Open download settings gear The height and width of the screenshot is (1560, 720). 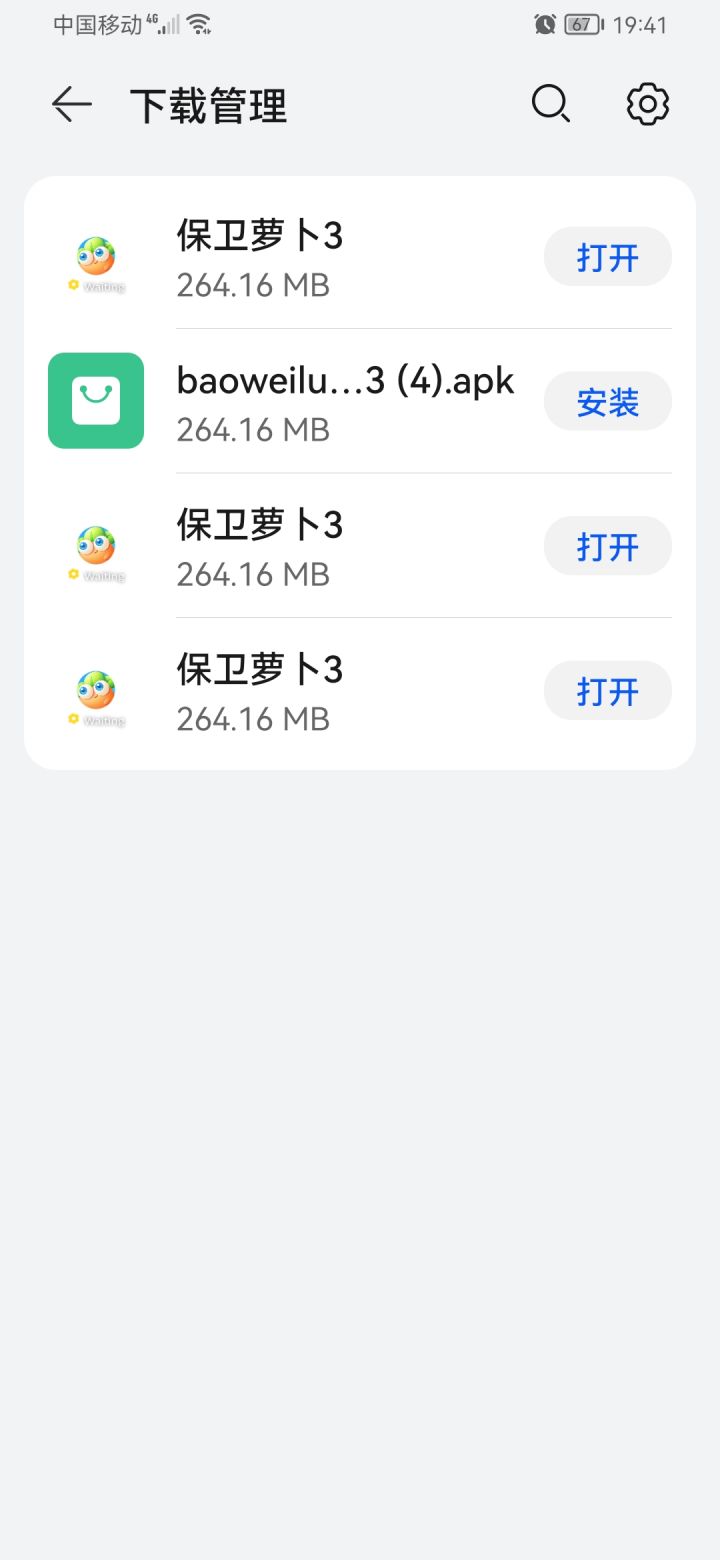(x=647, y=104)
